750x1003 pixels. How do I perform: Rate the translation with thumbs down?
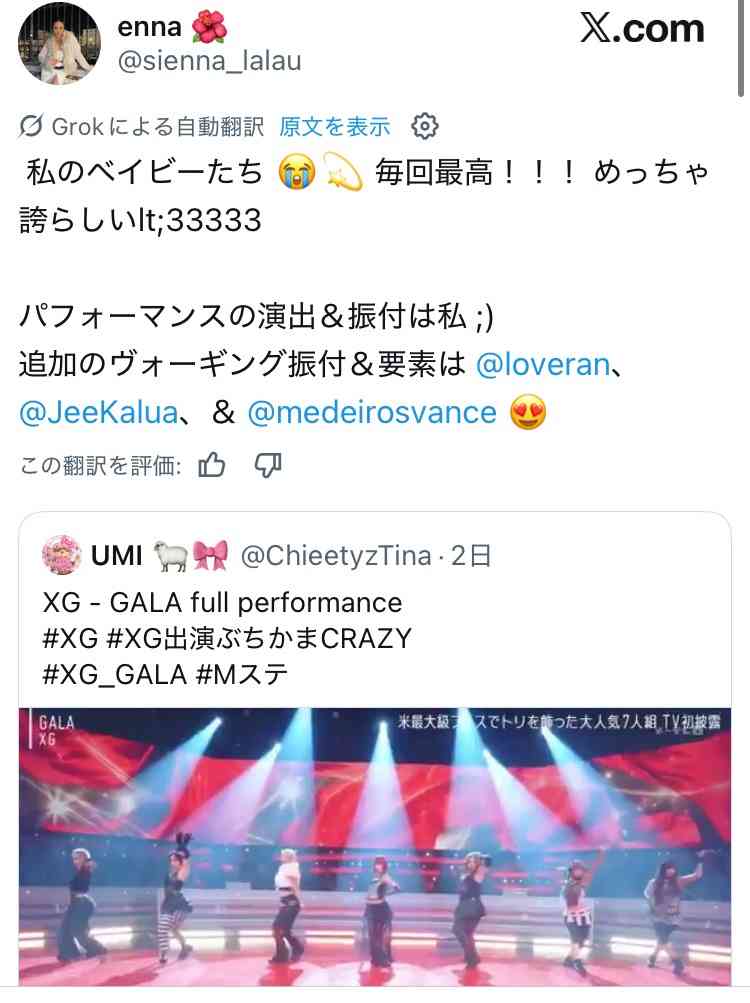pos(267,463)
